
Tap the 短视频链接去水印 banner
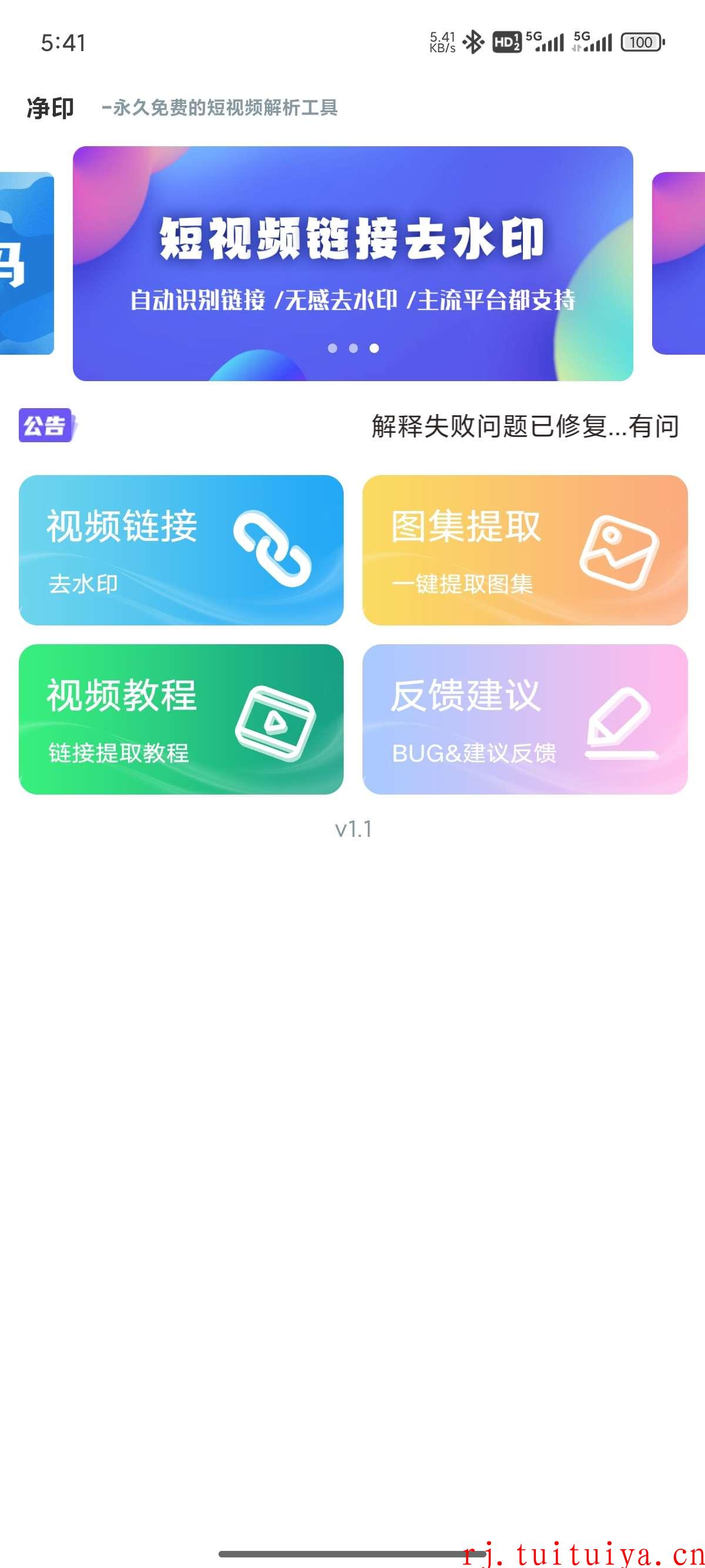(352, 263)
